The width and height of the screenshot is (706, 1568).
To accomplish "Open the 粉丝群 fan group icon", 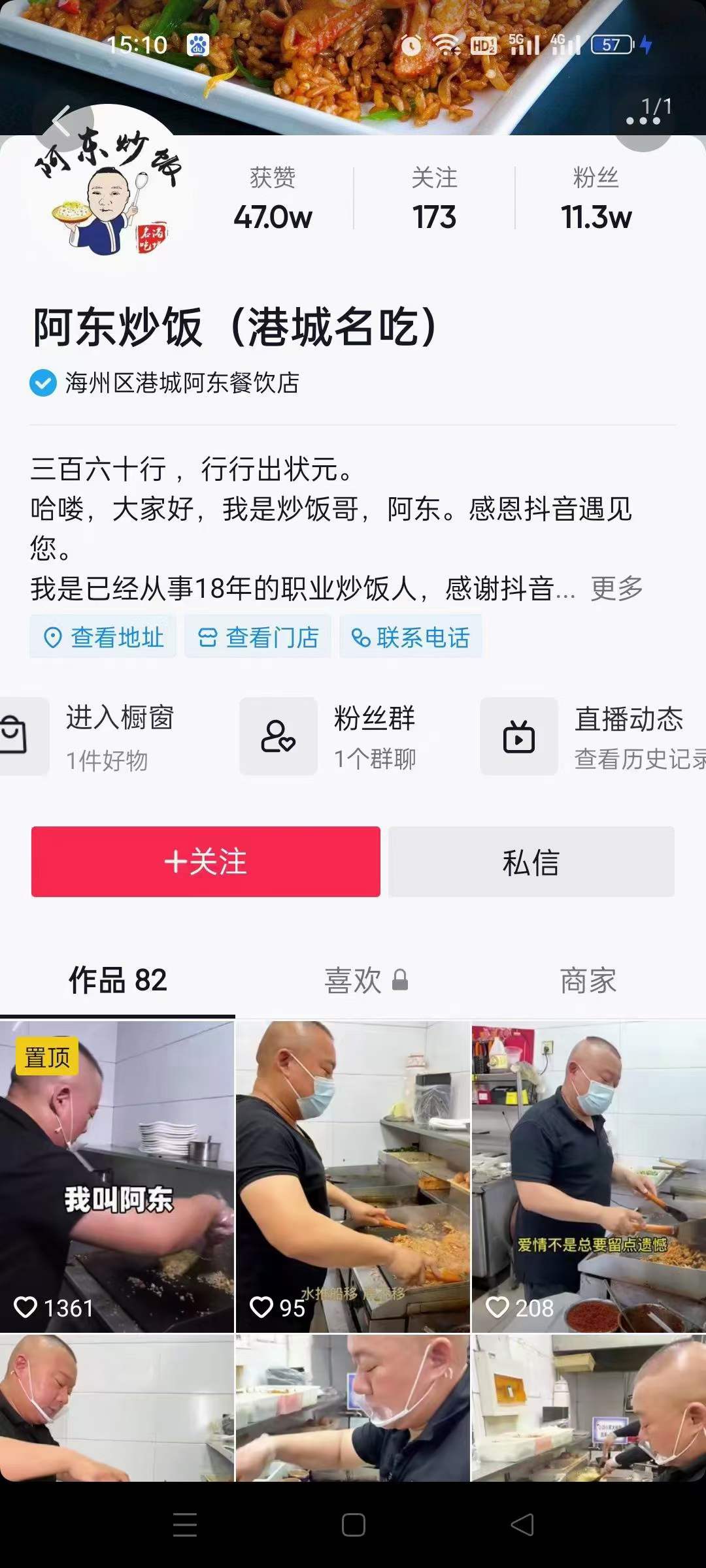I will 278,735.
